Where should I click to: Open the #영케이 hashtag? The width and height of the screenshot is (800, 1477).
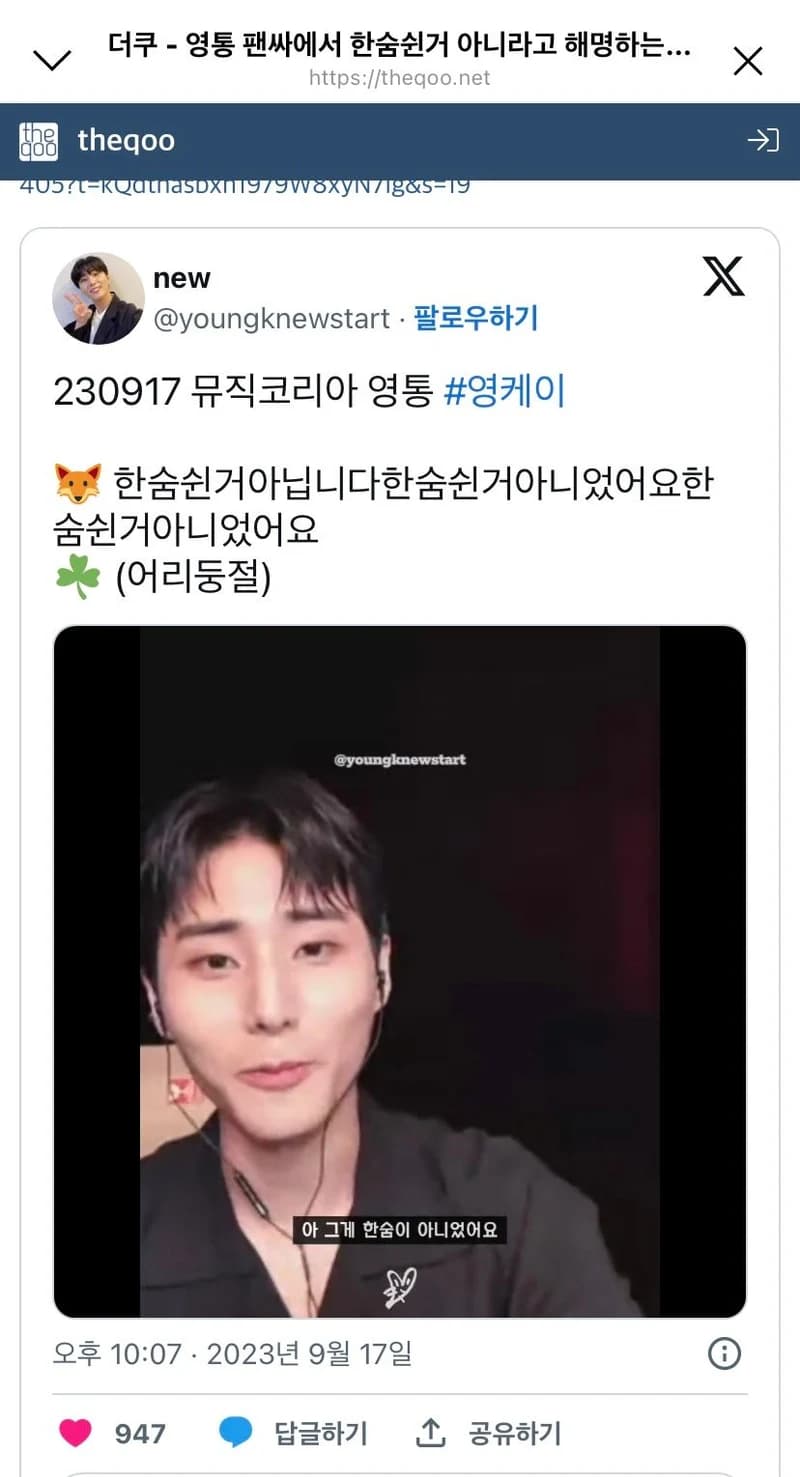tap(504, 392)
